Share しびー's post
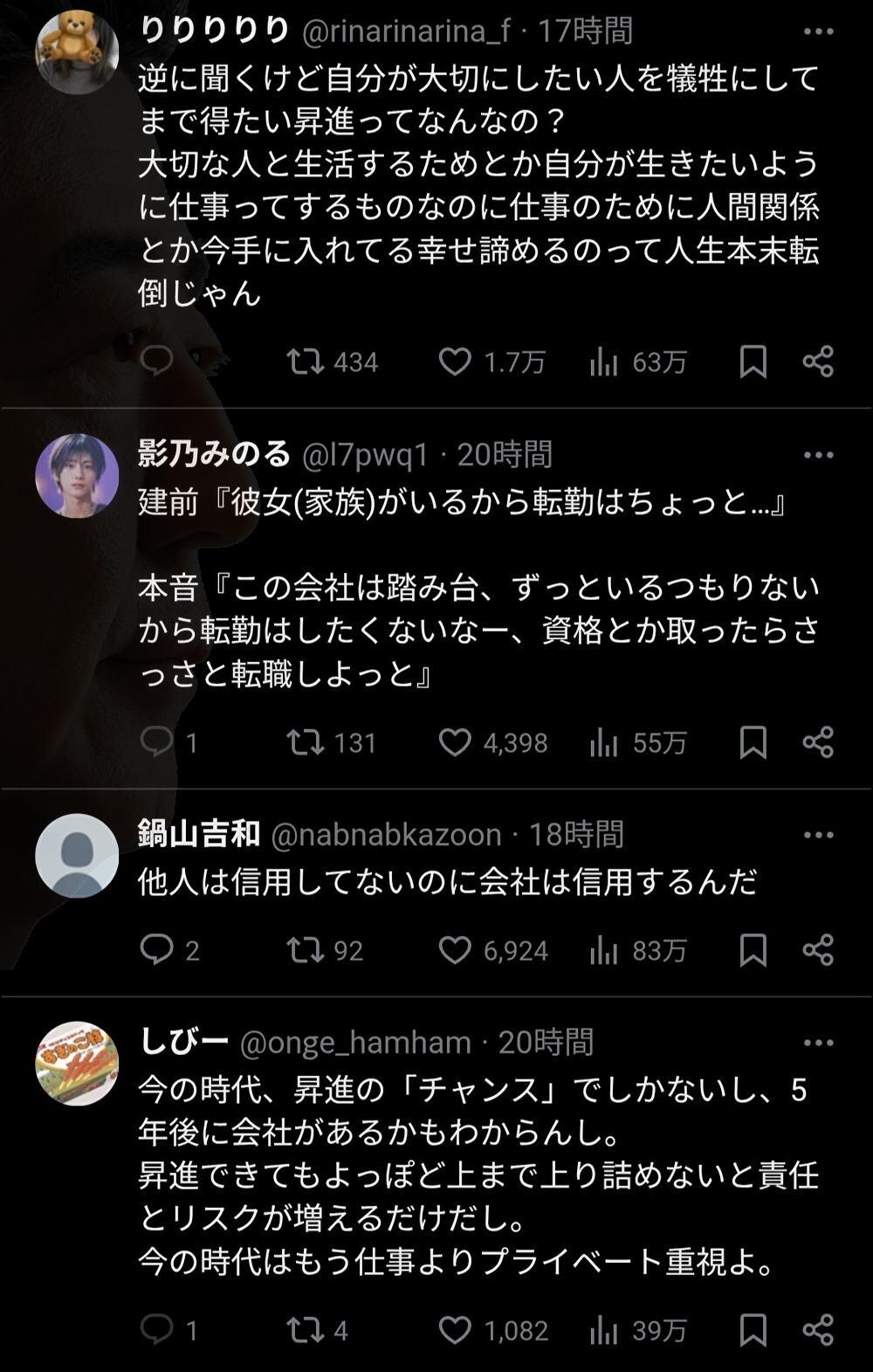This screenshot has width=873, height=1372. [x=818, y=1330]
